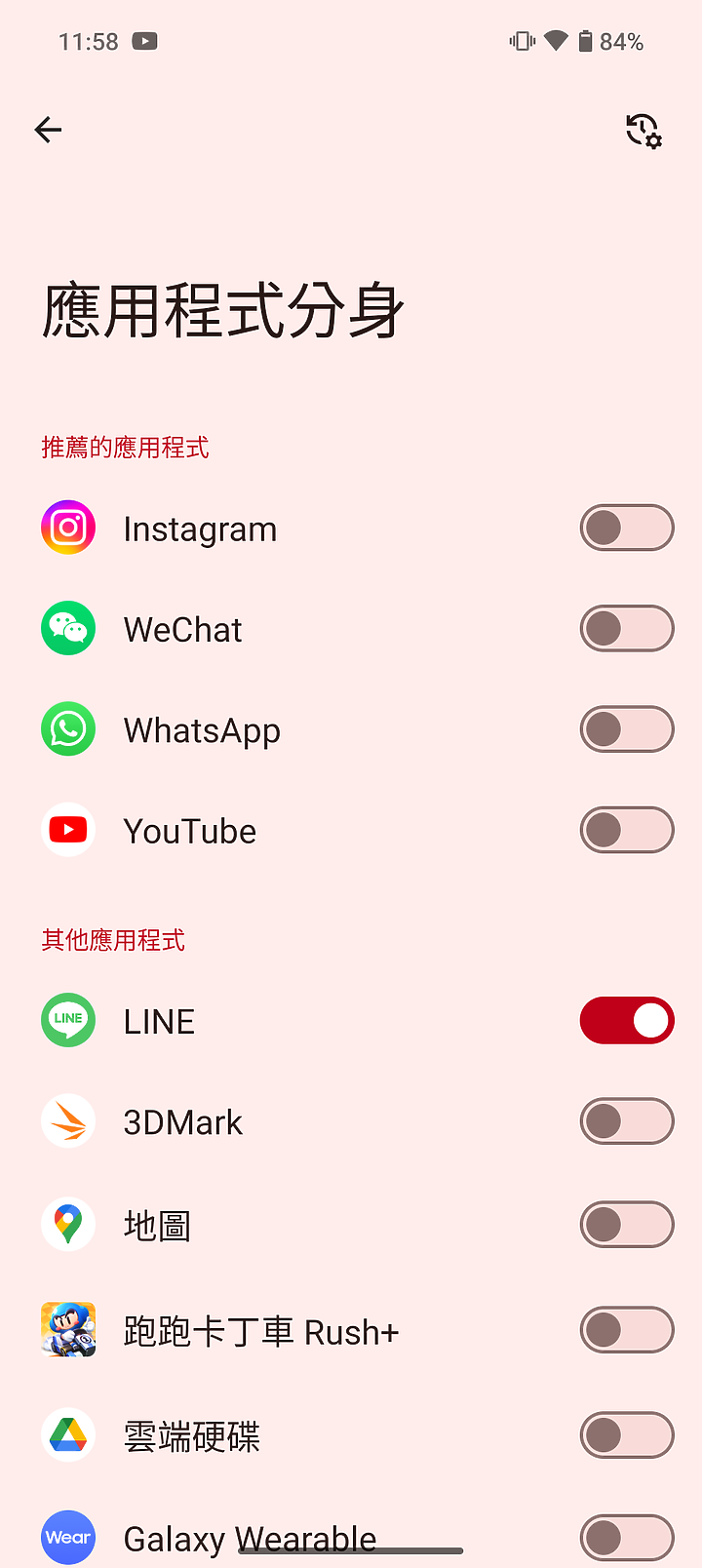The height and width of the screenshot is (1568, 702).
Task: Enable the YouTube clone switch
Action: coord(626,831)
